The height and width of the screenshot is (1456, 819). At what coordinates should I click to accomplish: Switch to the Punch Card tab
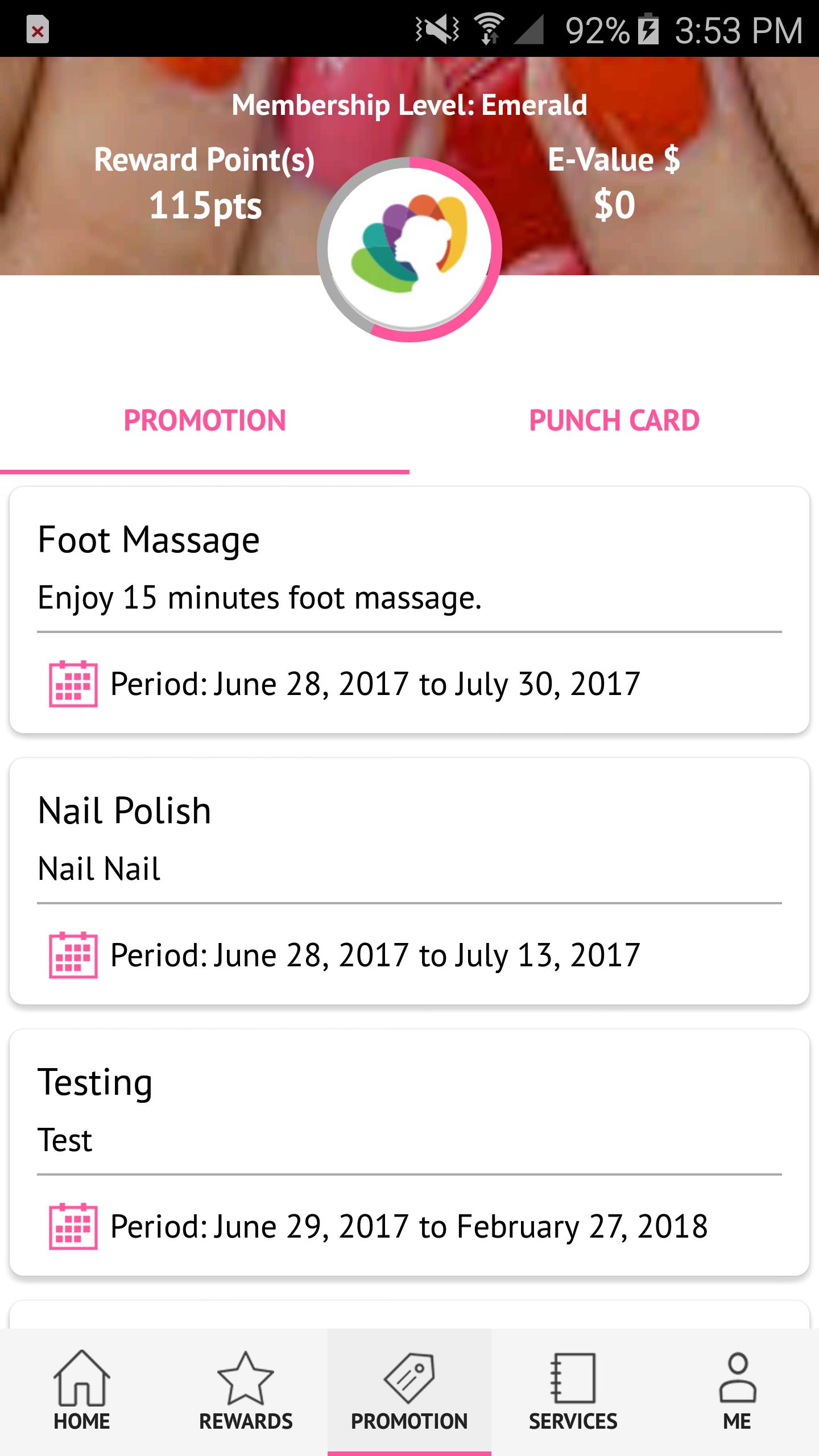tap(614, 421)
